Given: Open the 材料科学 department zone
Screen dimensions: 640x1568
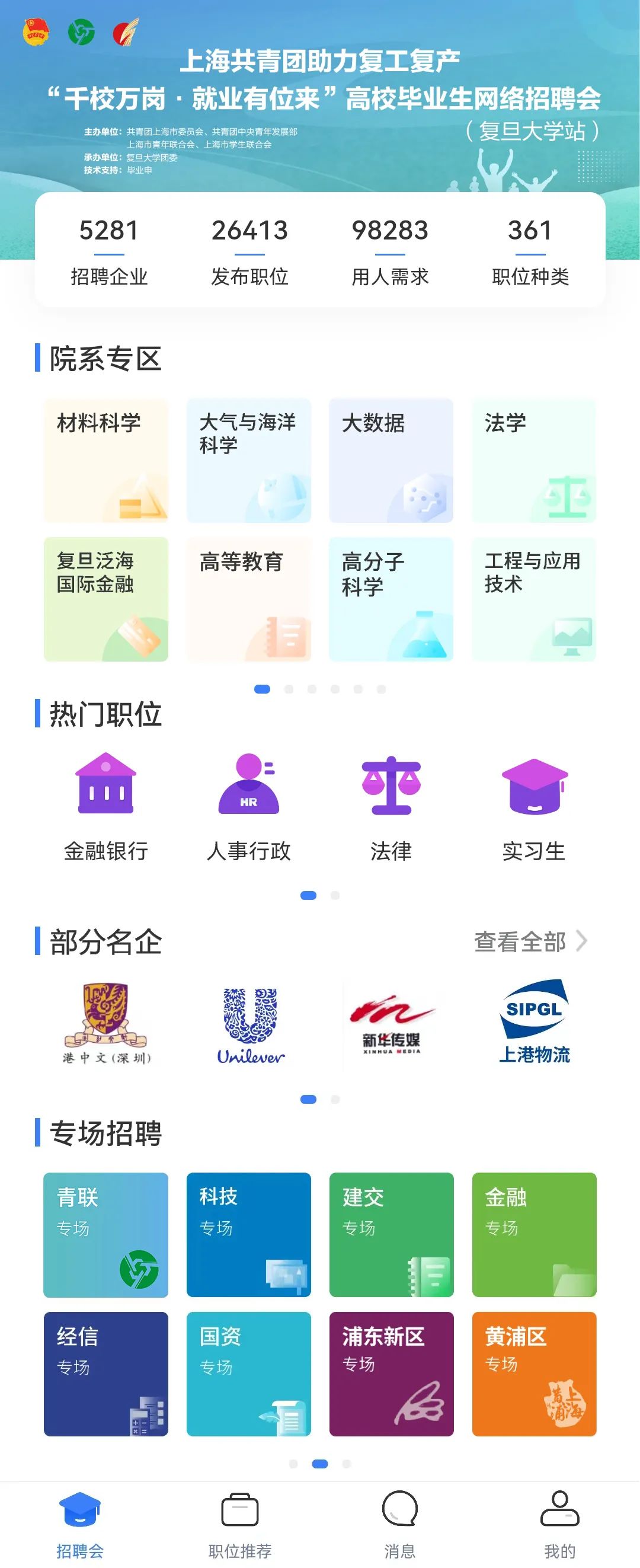Looking at the screenshot, I should coord(106,460).
